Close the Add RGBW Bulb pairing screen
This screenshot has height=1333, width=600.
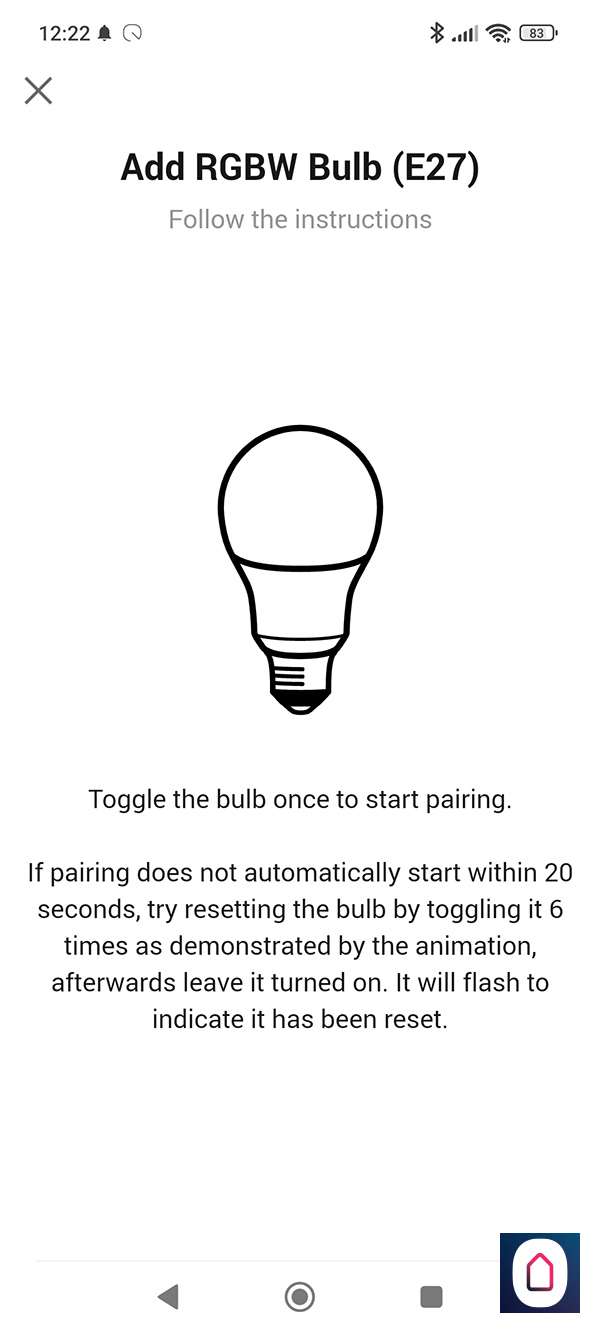point(38,91)
